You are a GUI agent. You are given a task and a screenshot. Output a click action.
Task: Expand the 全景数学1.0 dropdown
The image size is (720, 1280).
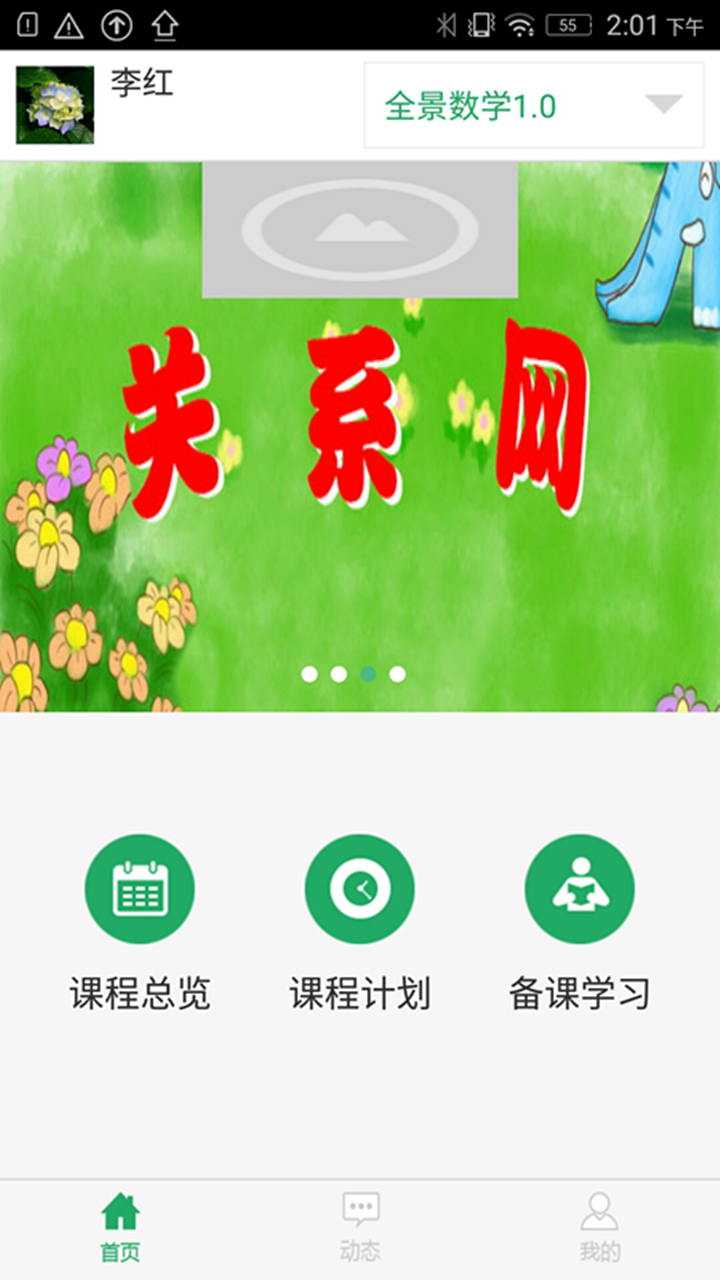coord(534,105)
